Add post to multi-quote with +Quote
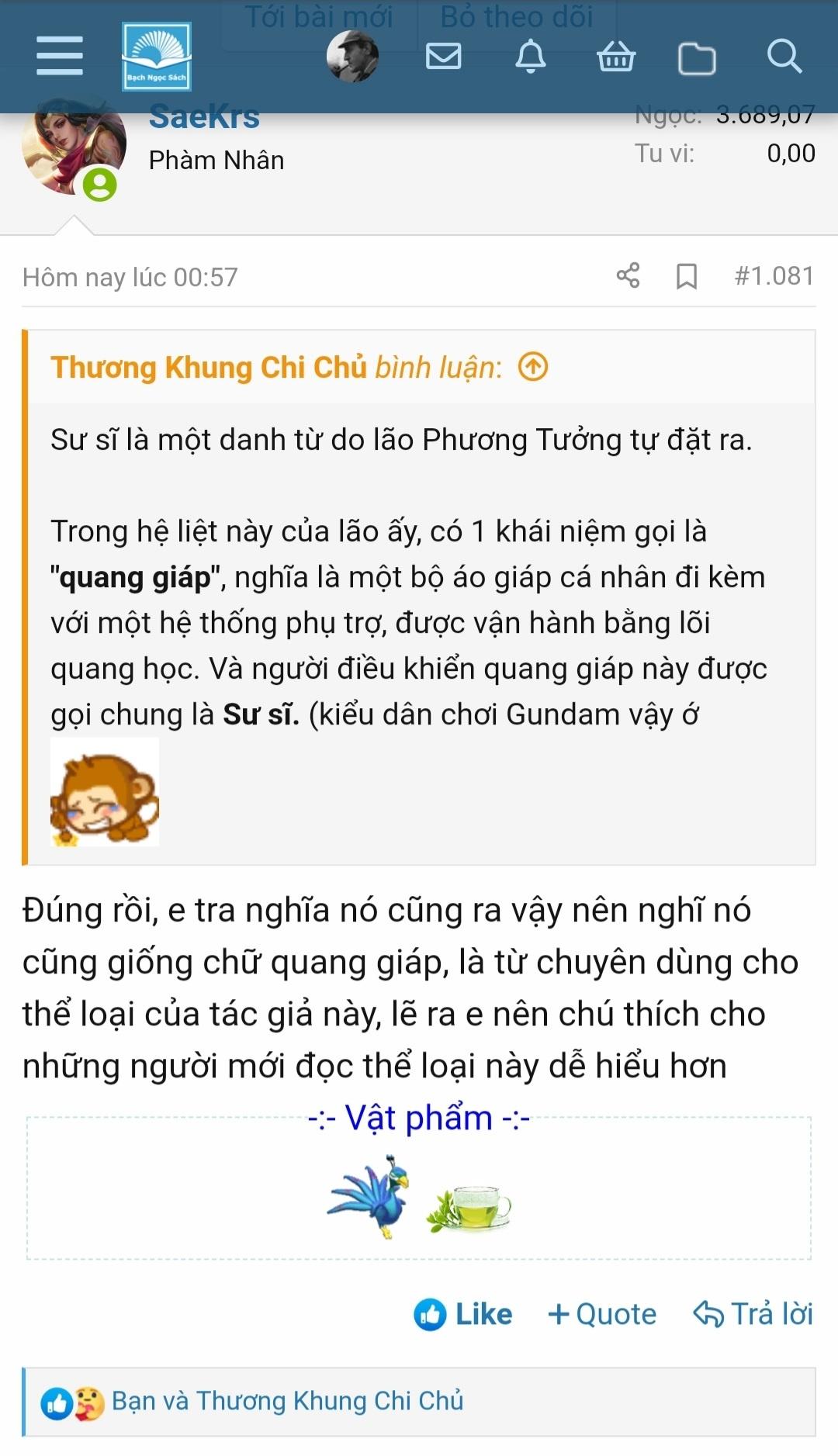The image size is (838, 1456). (x=602, y=1314)
